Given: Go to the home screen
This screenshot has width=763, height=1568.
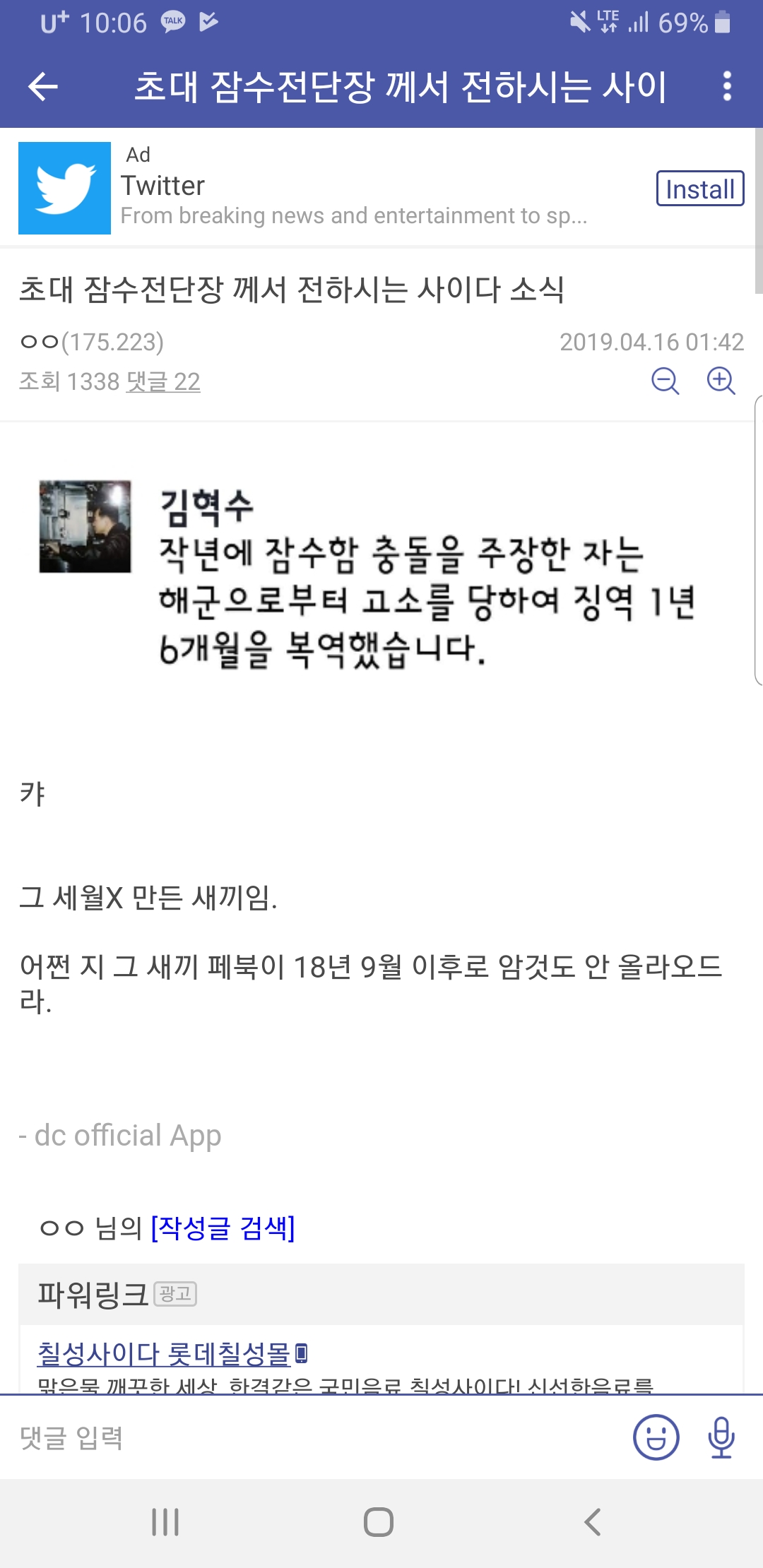Looking at the screenshot, I should (x=379, y=1522).
